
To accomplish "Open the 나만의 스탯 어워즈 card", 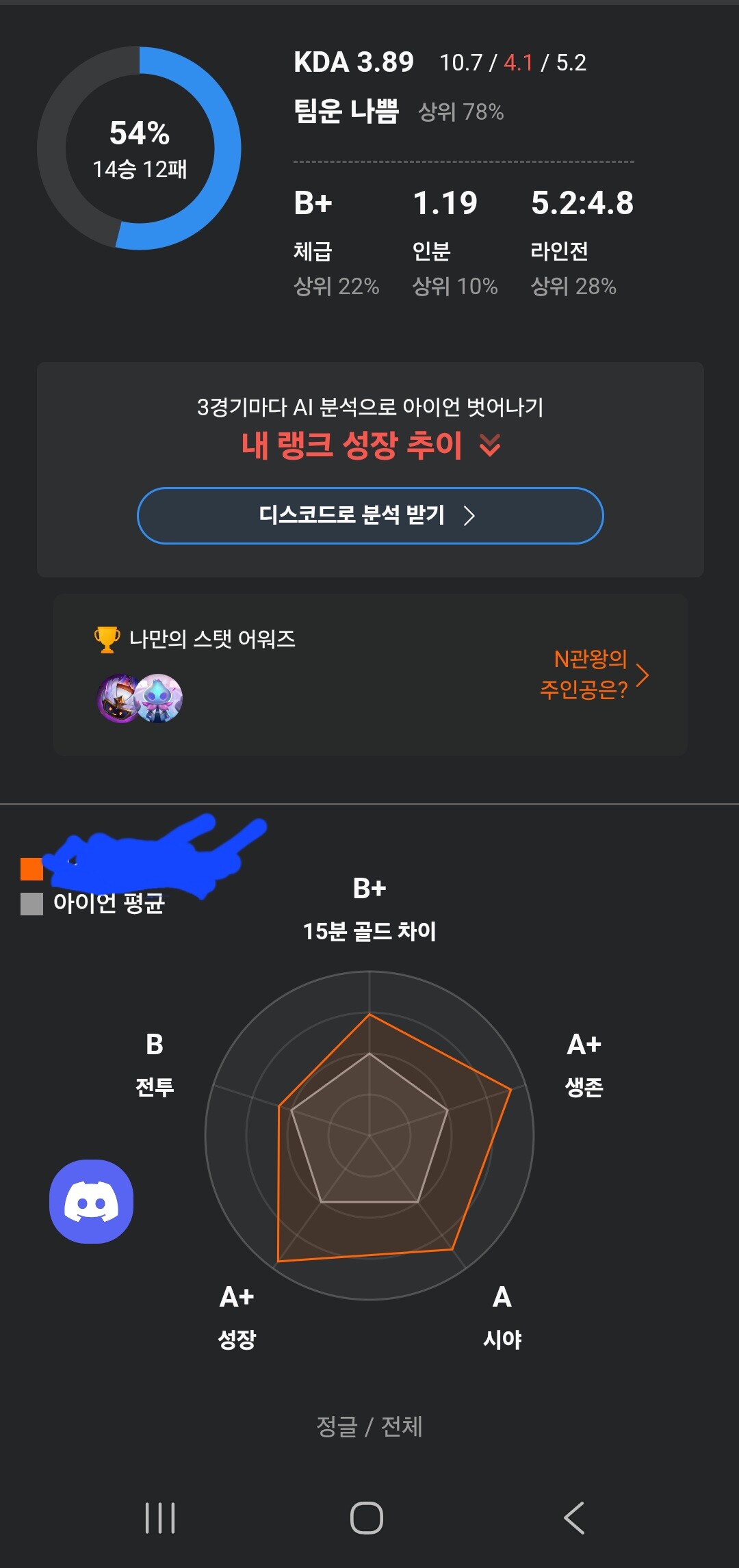I will click(274, 674).
